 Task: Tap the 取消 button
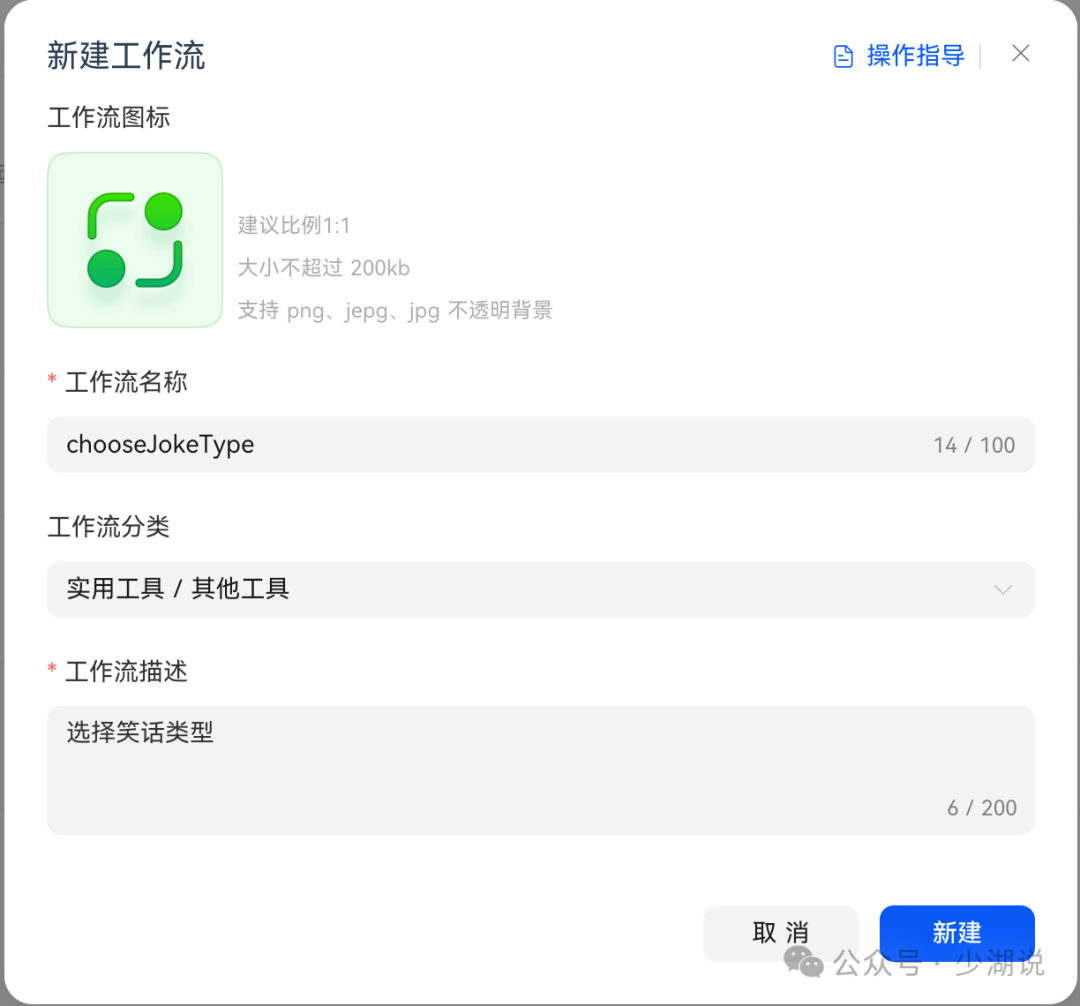pyautogui.click(x=780, y=933)
